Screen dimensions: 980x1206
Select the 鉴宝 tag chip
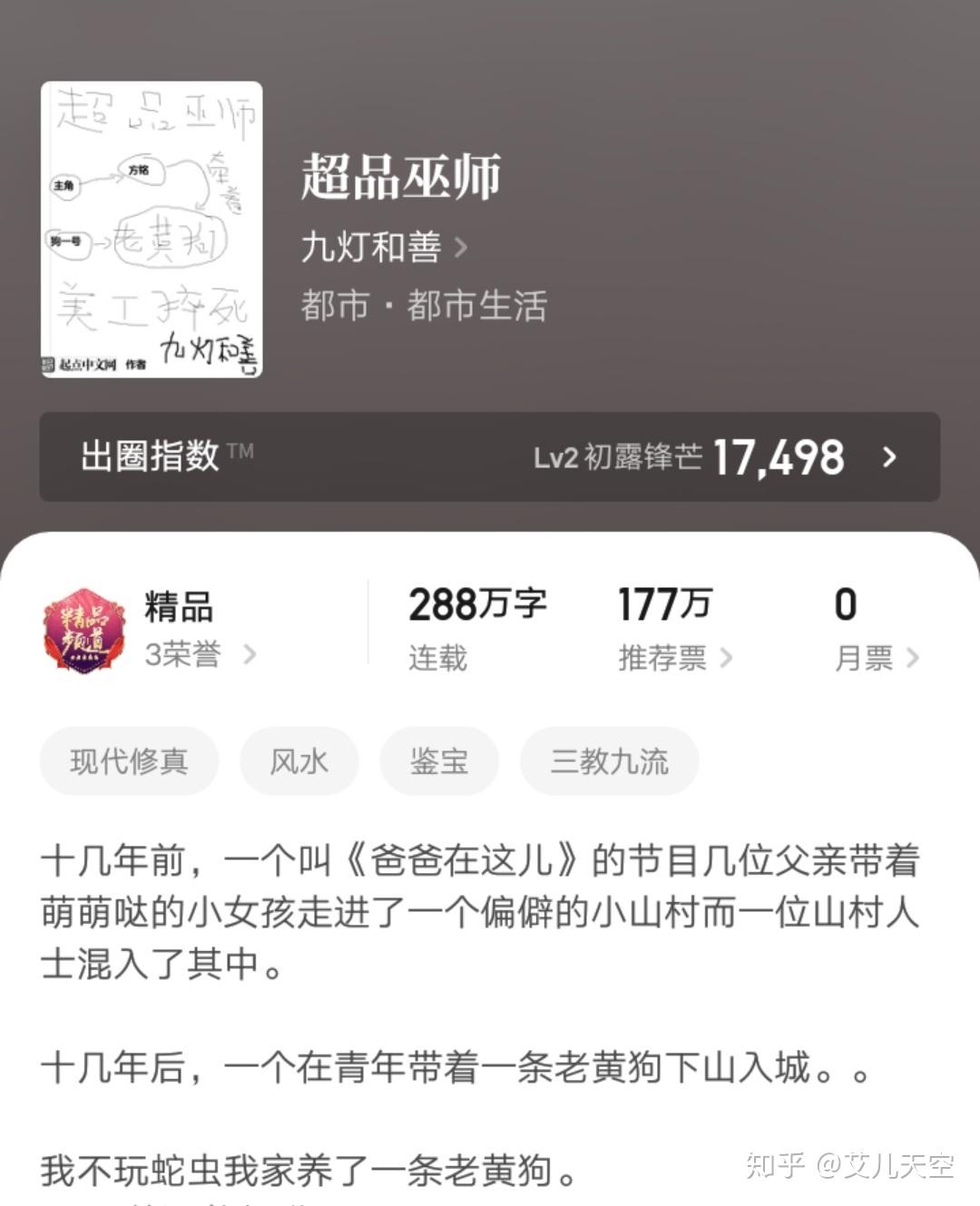[x=438, y=762]
